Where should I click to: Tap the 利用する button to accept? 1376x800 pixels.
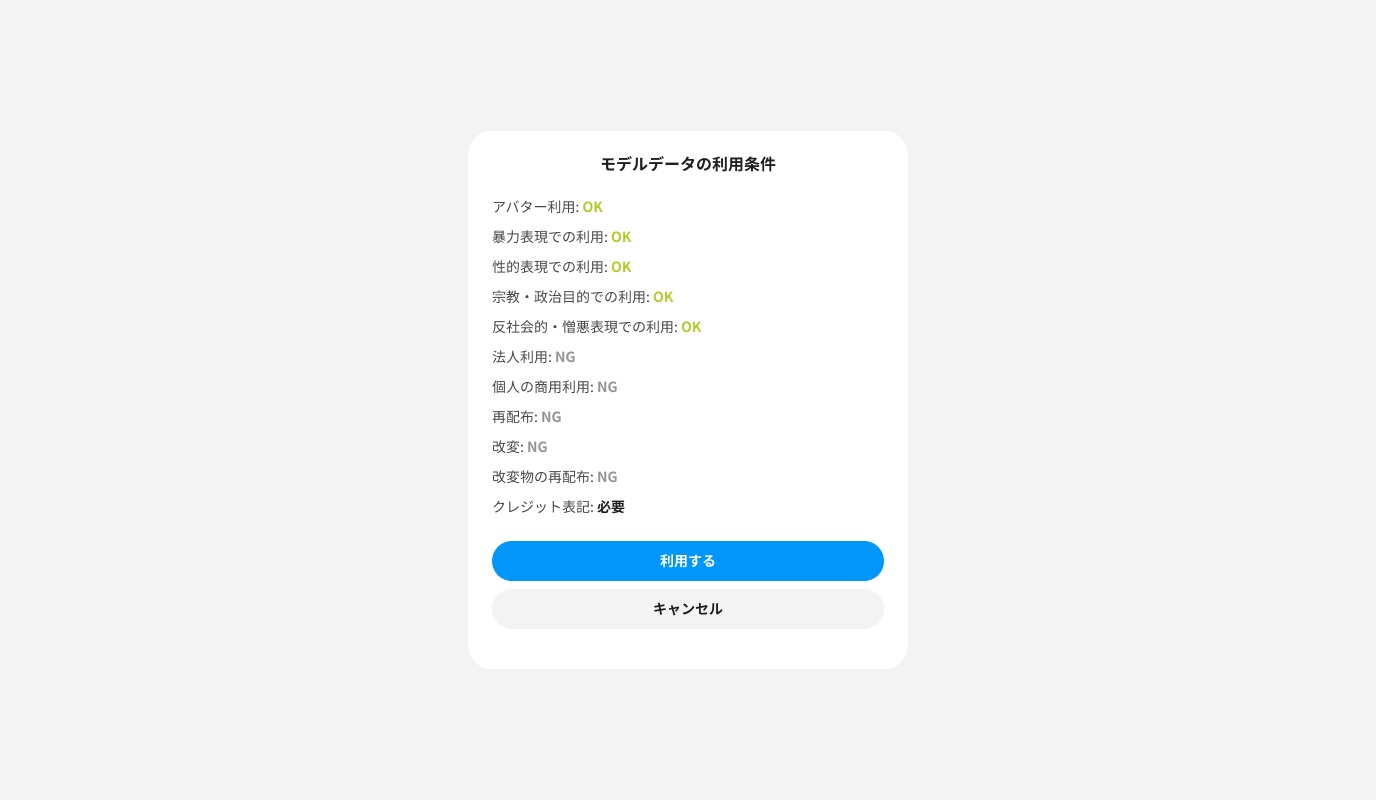click(x=687, y=561)
